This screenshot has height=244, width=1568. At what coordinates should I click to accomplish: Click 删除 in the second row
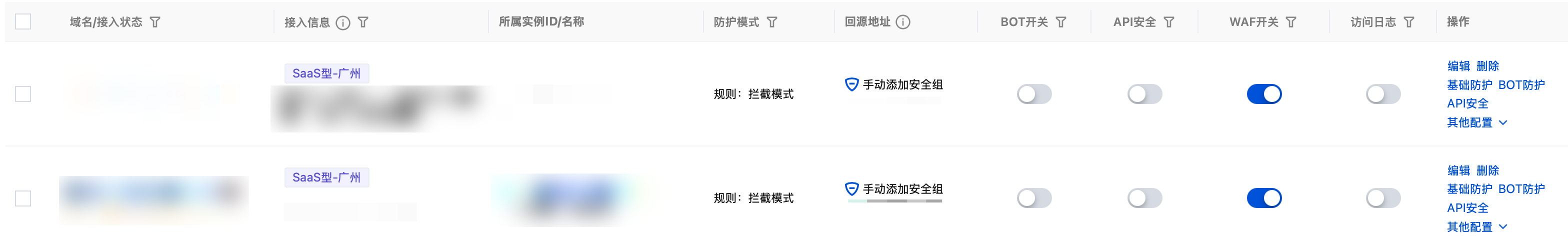coord(1487,170)
